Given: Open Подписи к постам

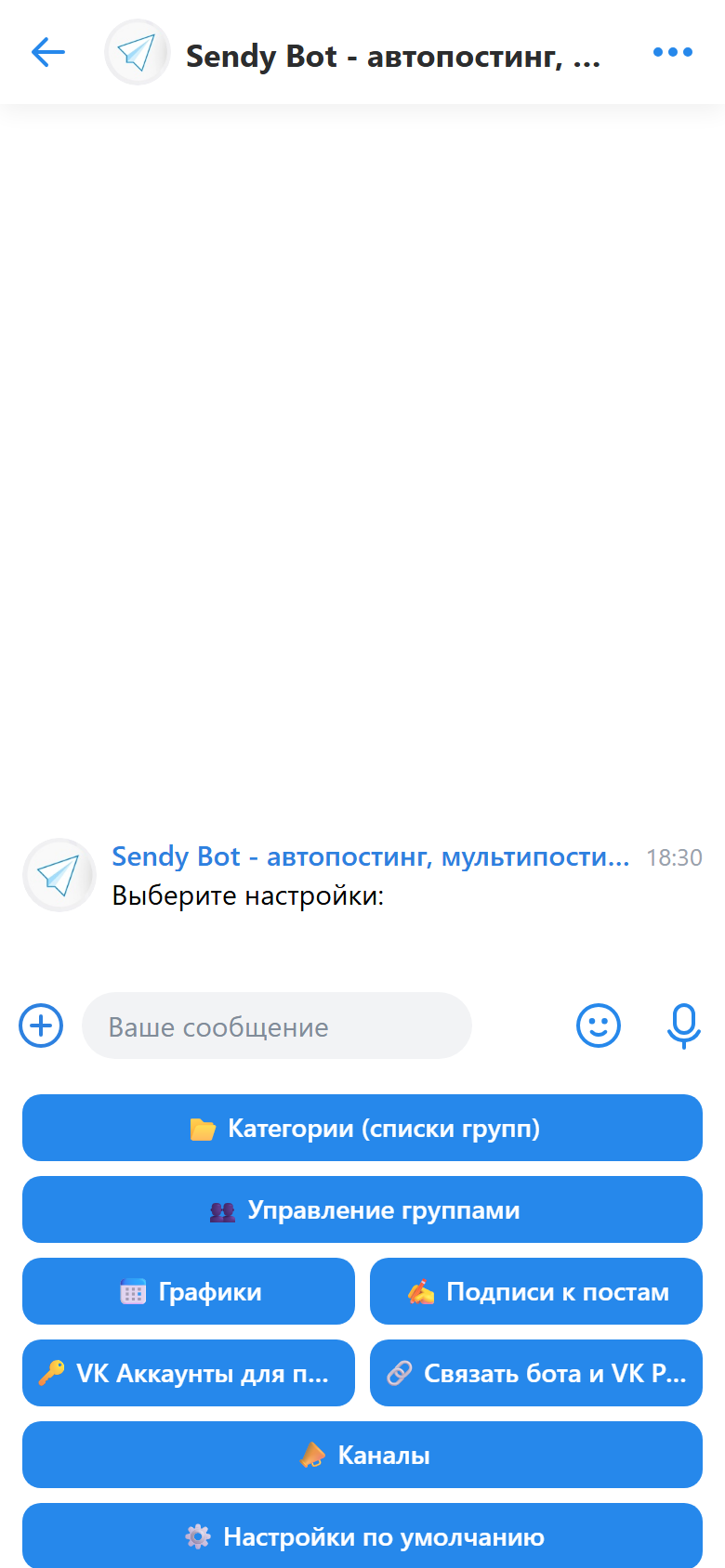Looking at the screenshot, I should (x=536, y=1291).
